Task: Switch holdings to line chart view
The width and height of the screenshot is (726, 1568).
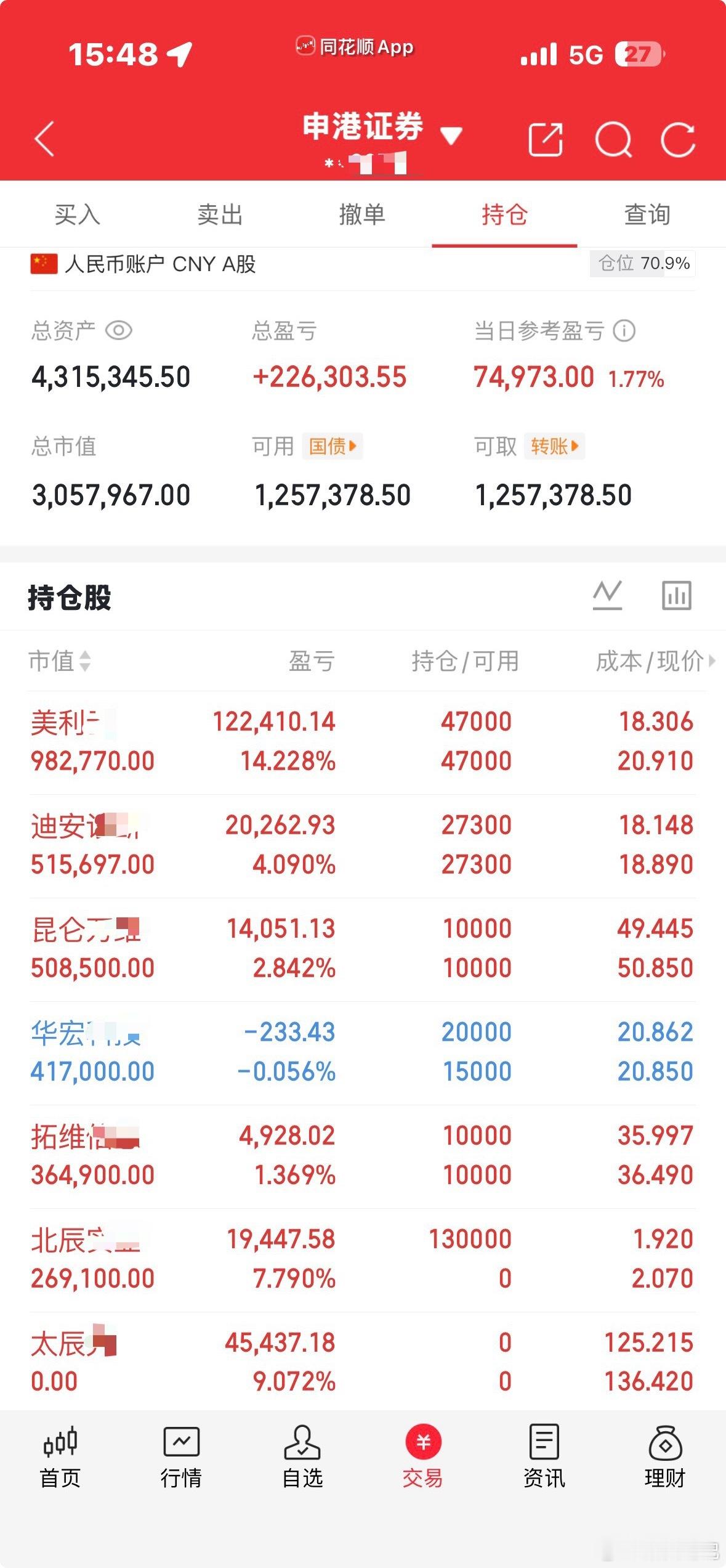Action: (x=606, y=596)
